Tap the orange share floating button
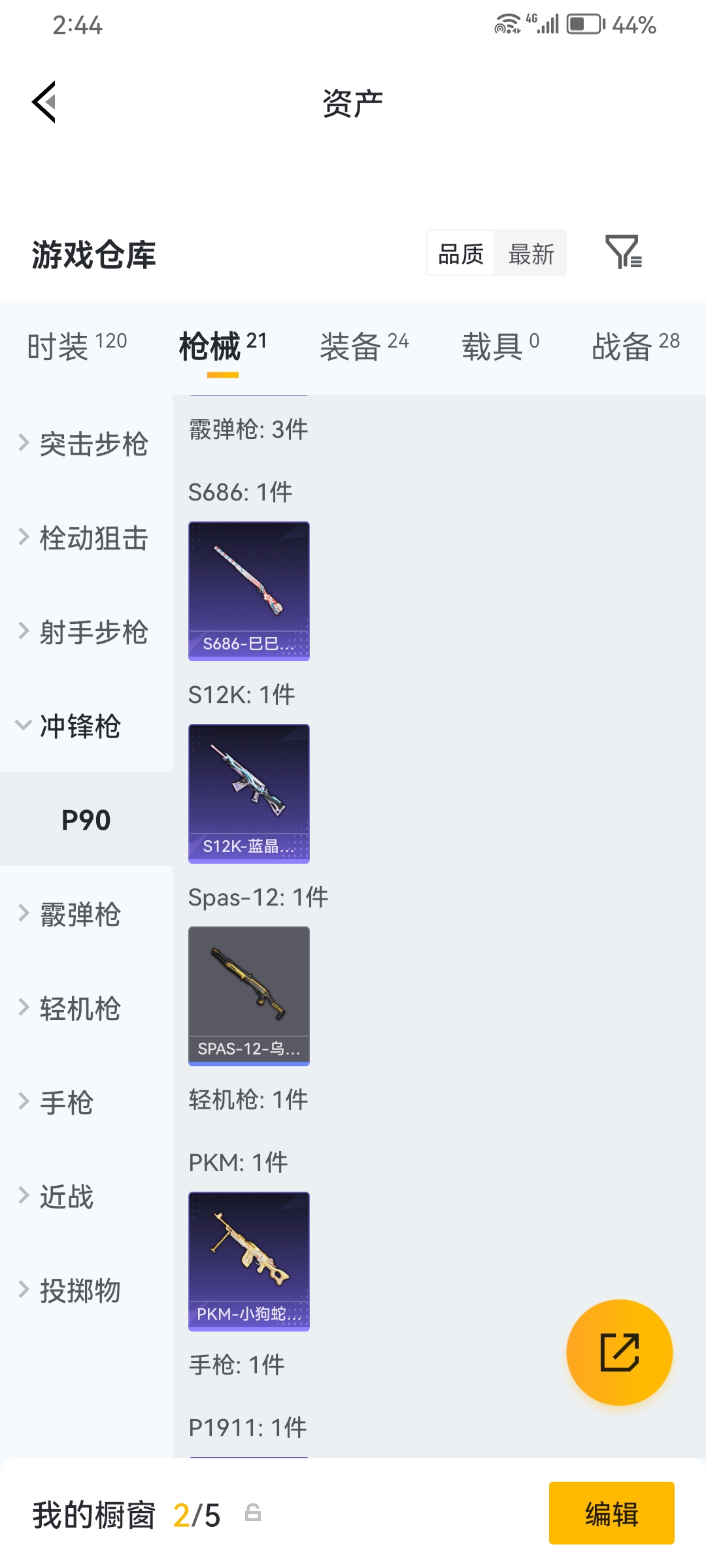The width and height of the screenshot is (706, 1568). (x=619, y=1352)
